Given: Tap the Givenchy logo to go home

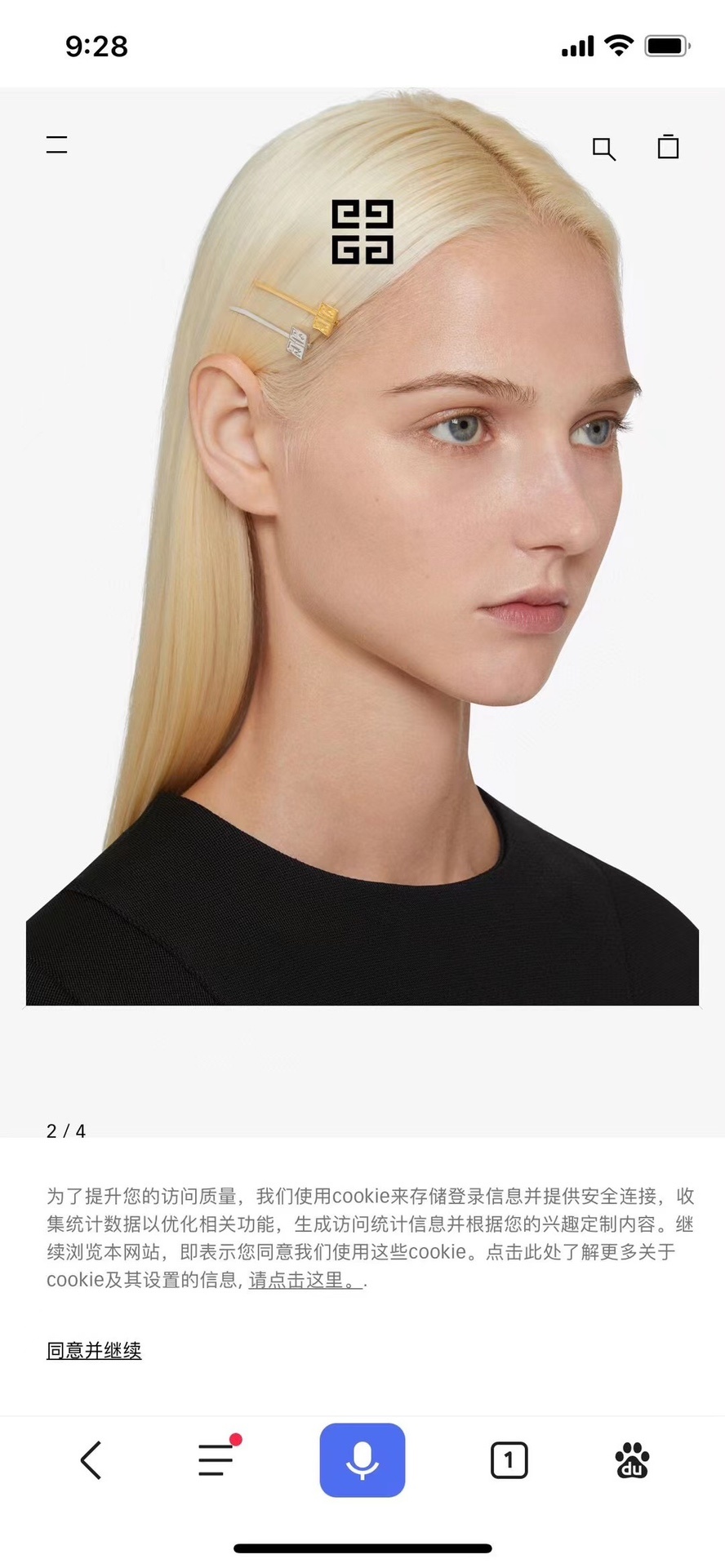Looking at the screenshot, I should pyautogui.click(x=362, y=232).
